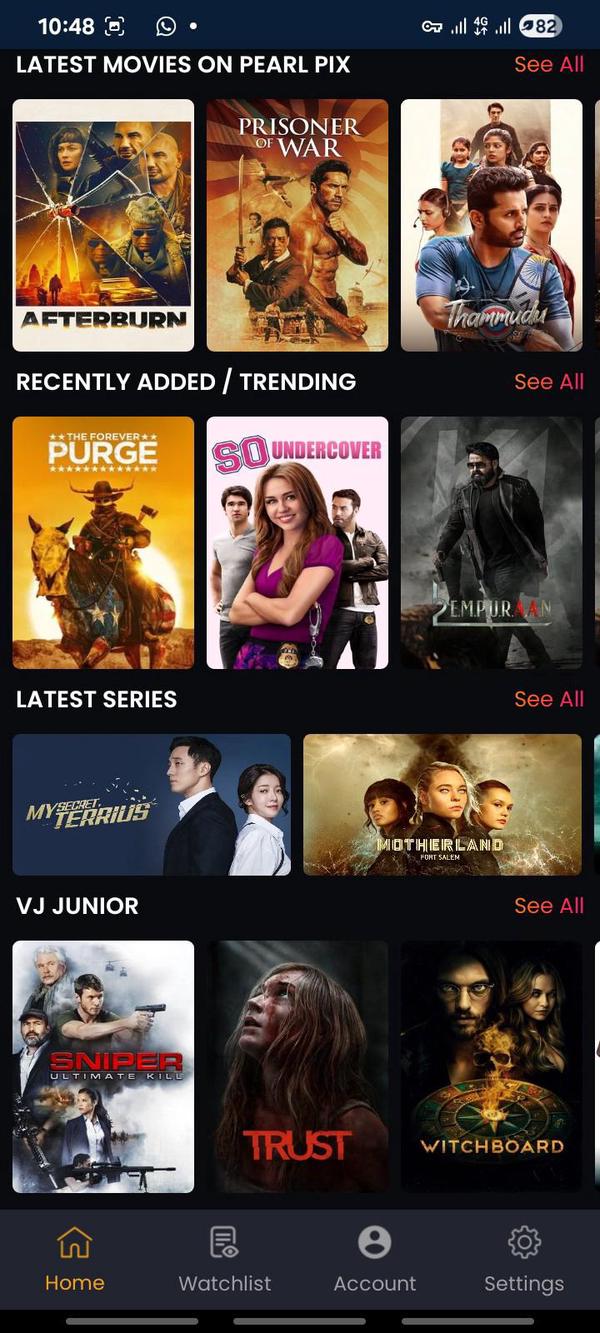Open The Forever Purge movie

(103, 542)
